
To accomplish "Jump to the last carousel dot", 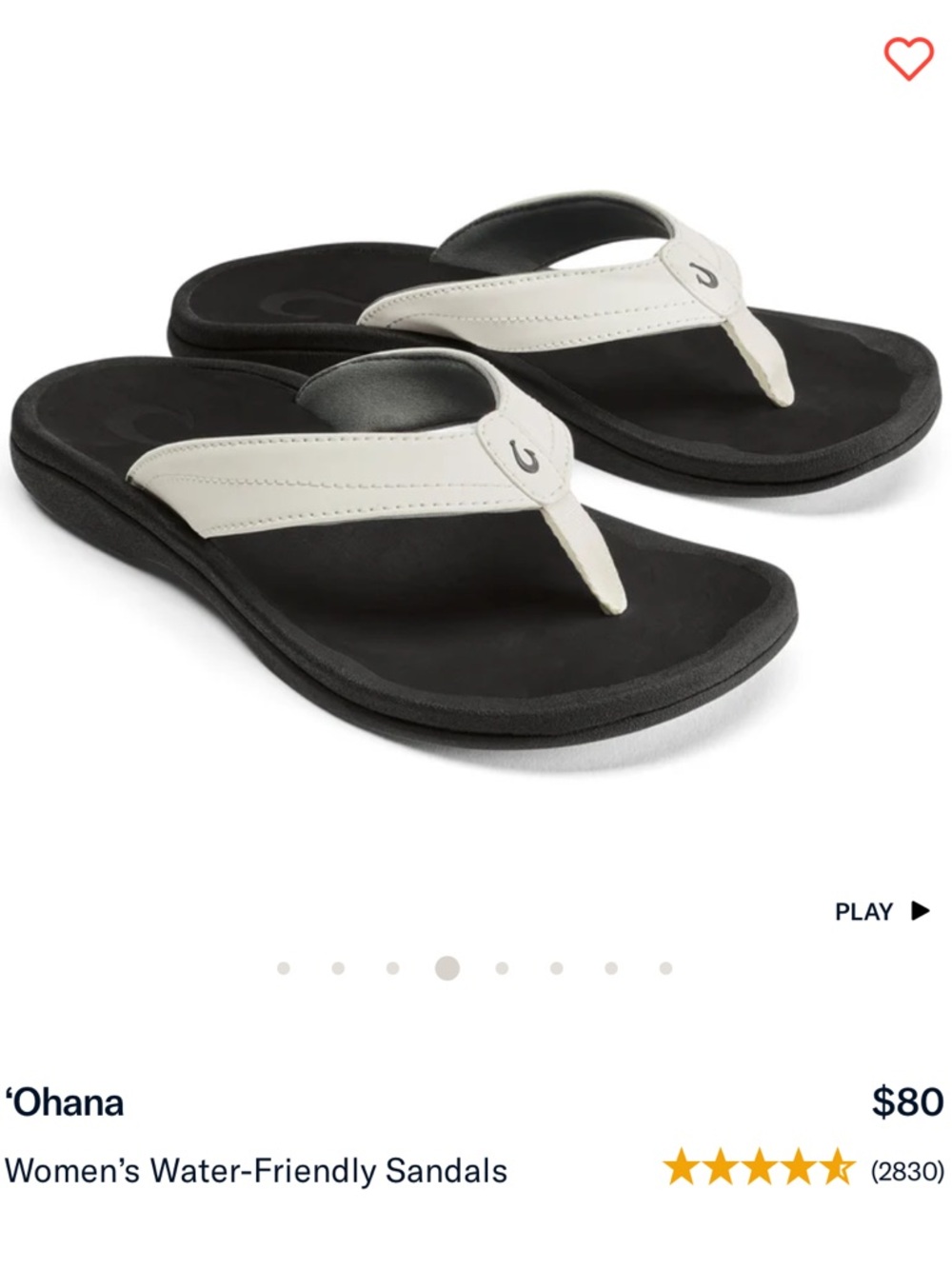I will pyautogui.click(x=667, y=969).
